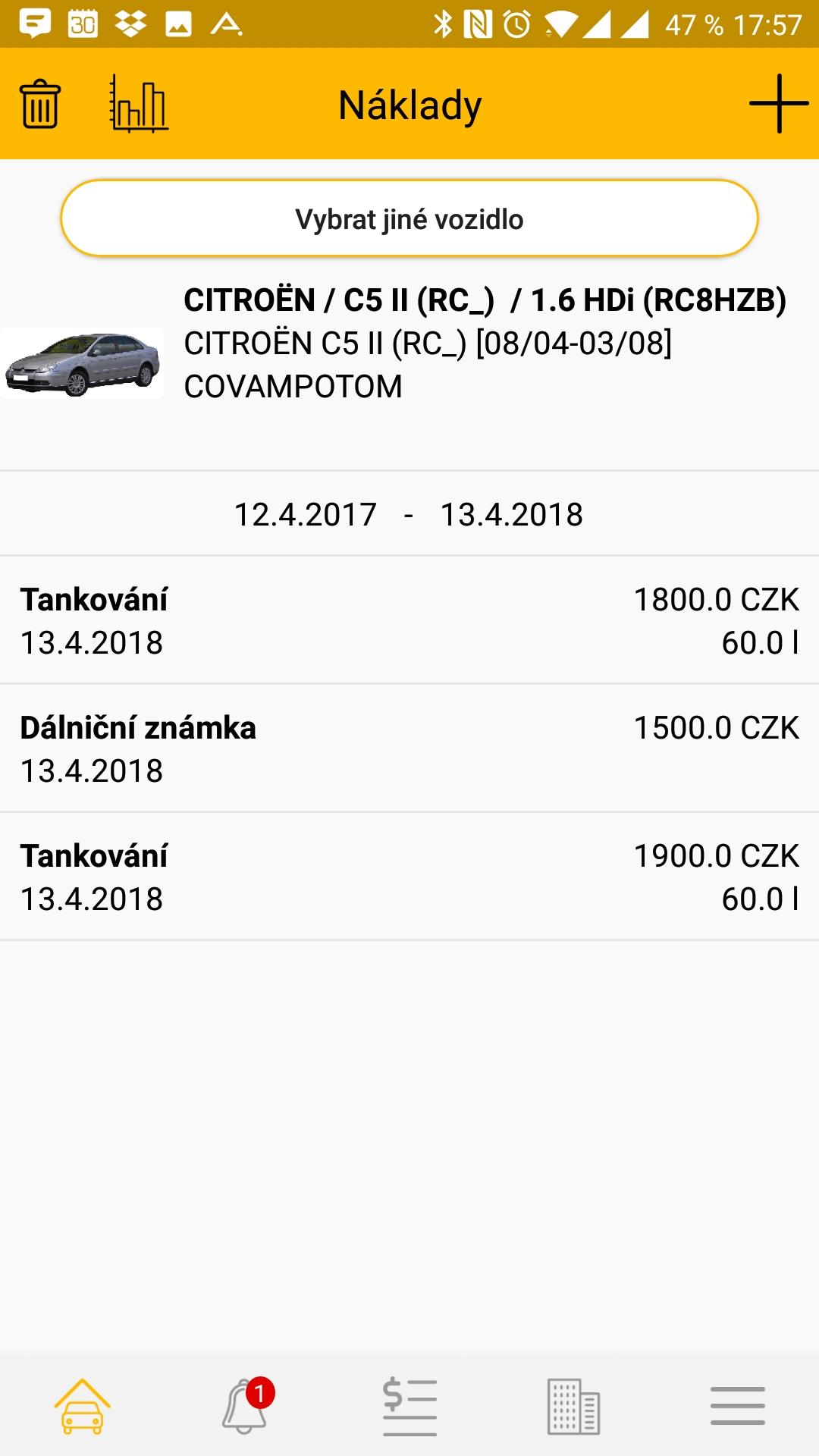819x1456 pixels.
Task: Select the end date 13.4.2018
Action: (512, 514)
